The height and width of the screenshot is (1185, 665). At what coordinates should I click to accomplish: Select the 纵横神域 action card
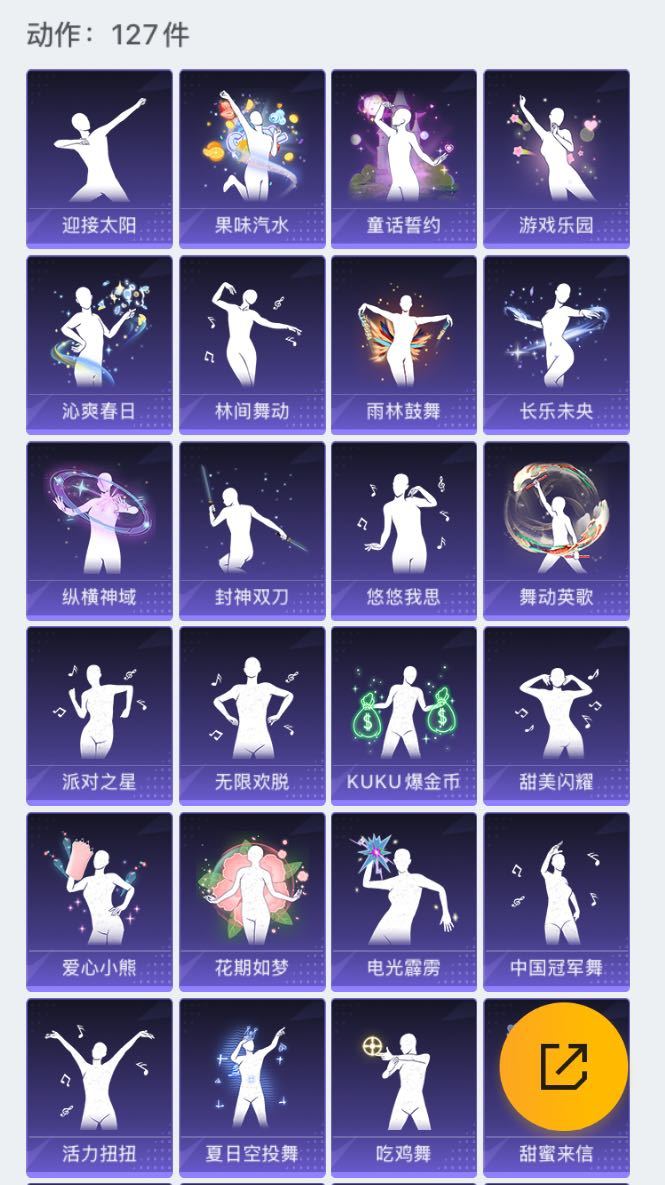[99, 531]
